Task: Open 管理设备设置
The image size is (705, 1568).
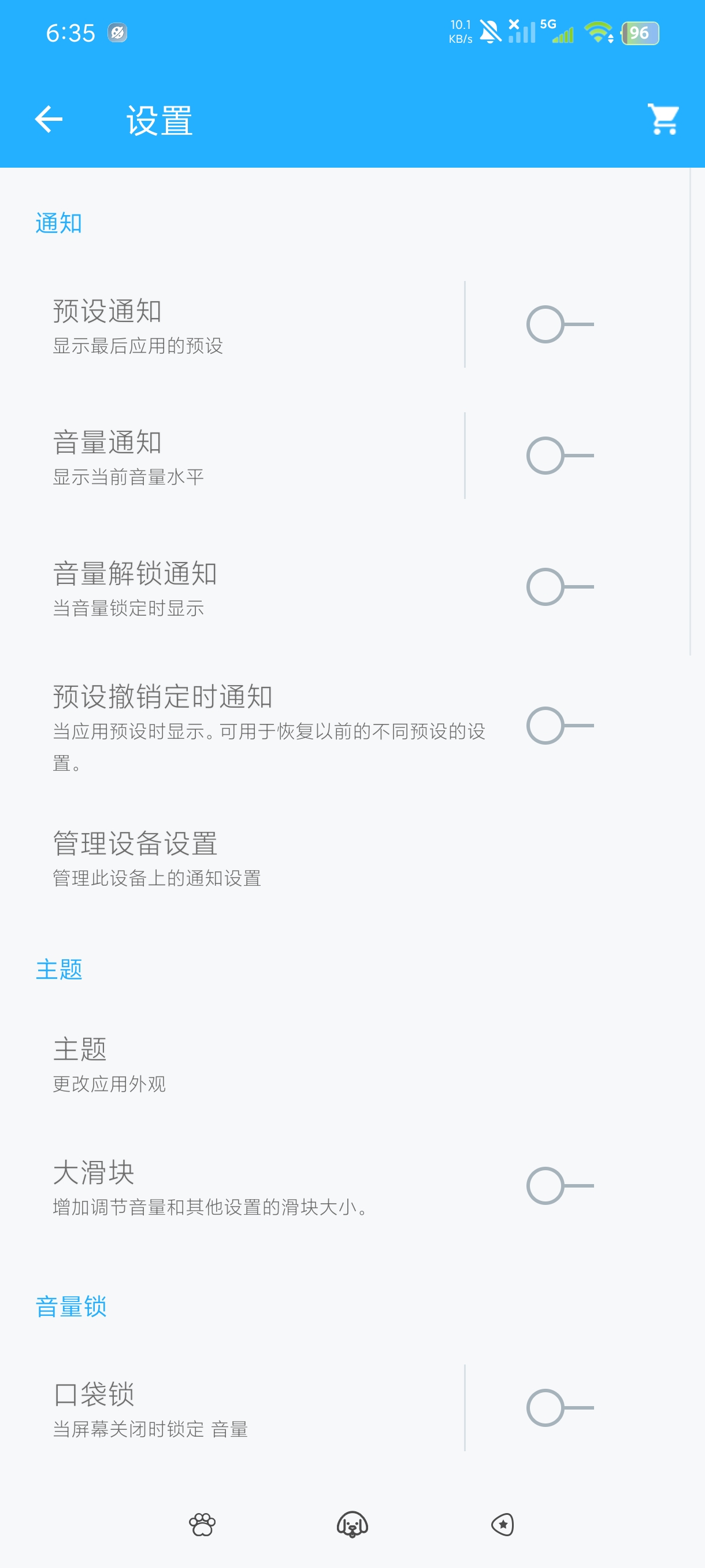Action: pyautogui.click(x=352, y=858)
